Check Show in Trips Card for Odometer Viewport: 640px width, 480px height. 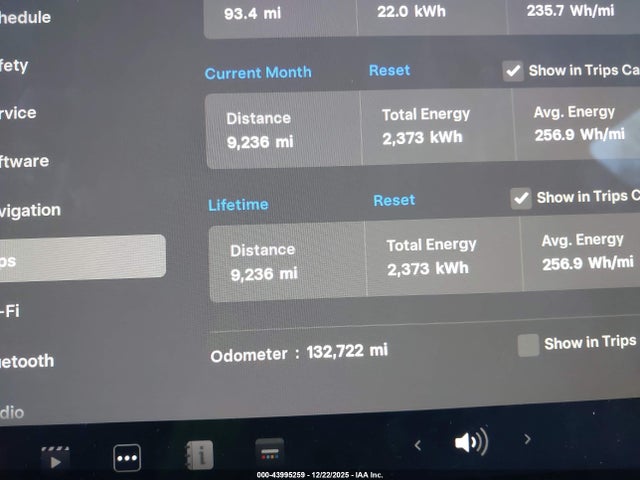(529, 345)
